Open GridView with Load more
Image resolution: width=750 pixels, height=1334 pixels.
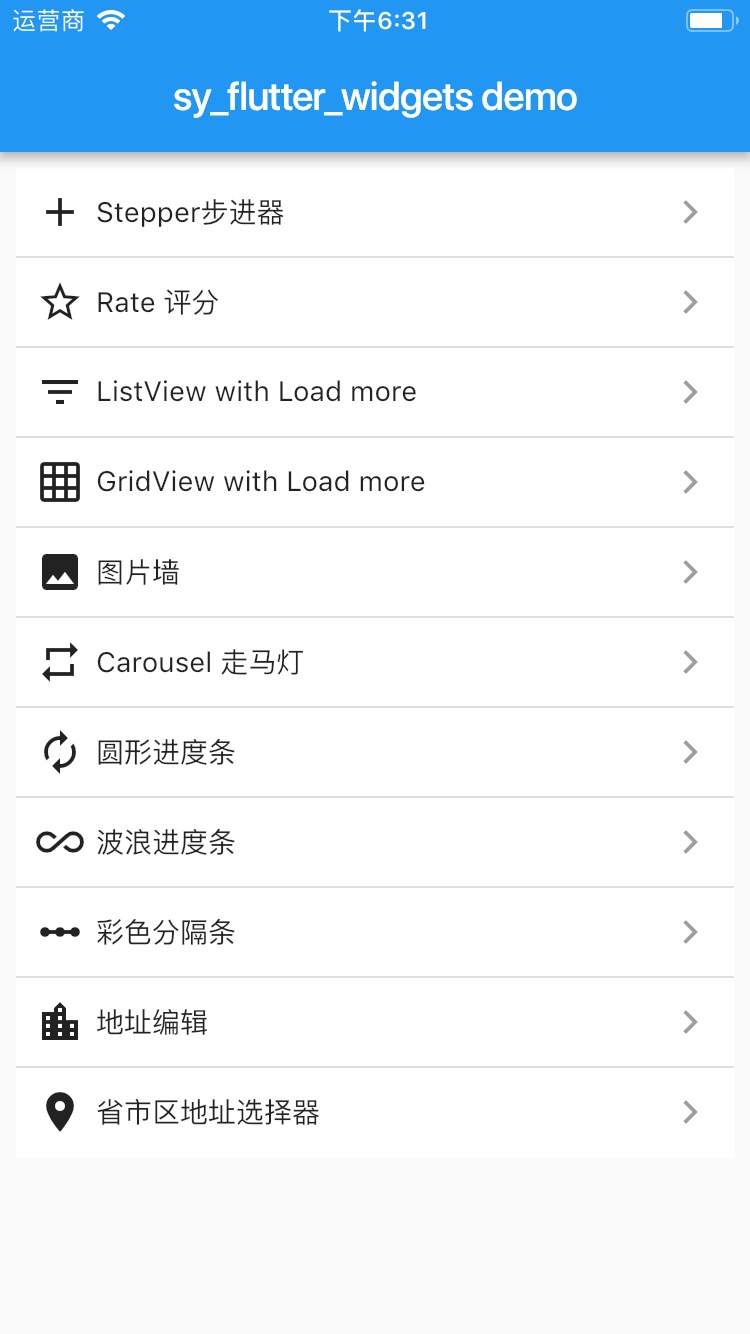click(375, 482)
